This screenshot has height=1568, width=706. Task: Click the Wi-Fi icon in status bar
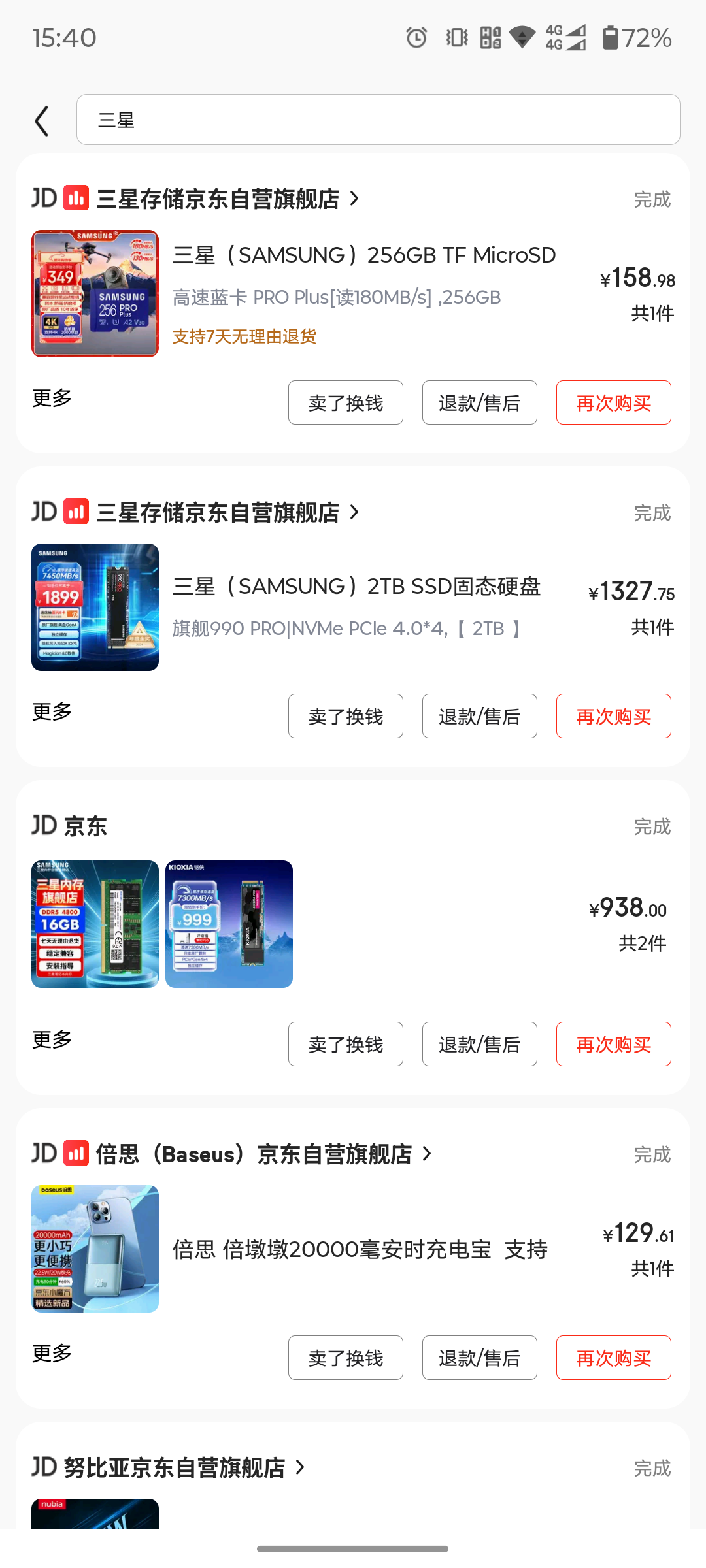(x=520, y=38)
